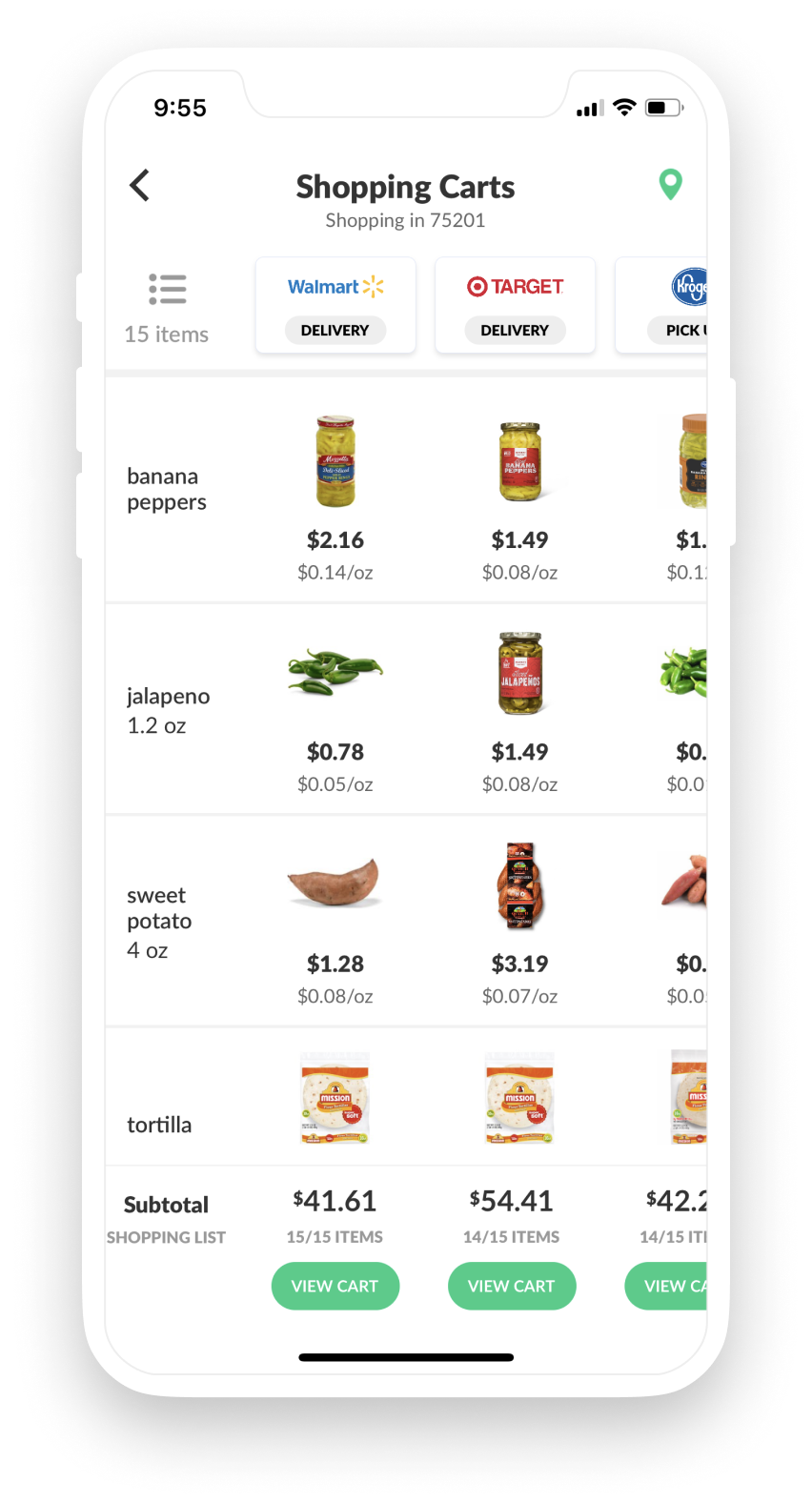Open Target sweet potato at $3.19
The height and width of the screenshot is (1503, 812).
[519, 886]
